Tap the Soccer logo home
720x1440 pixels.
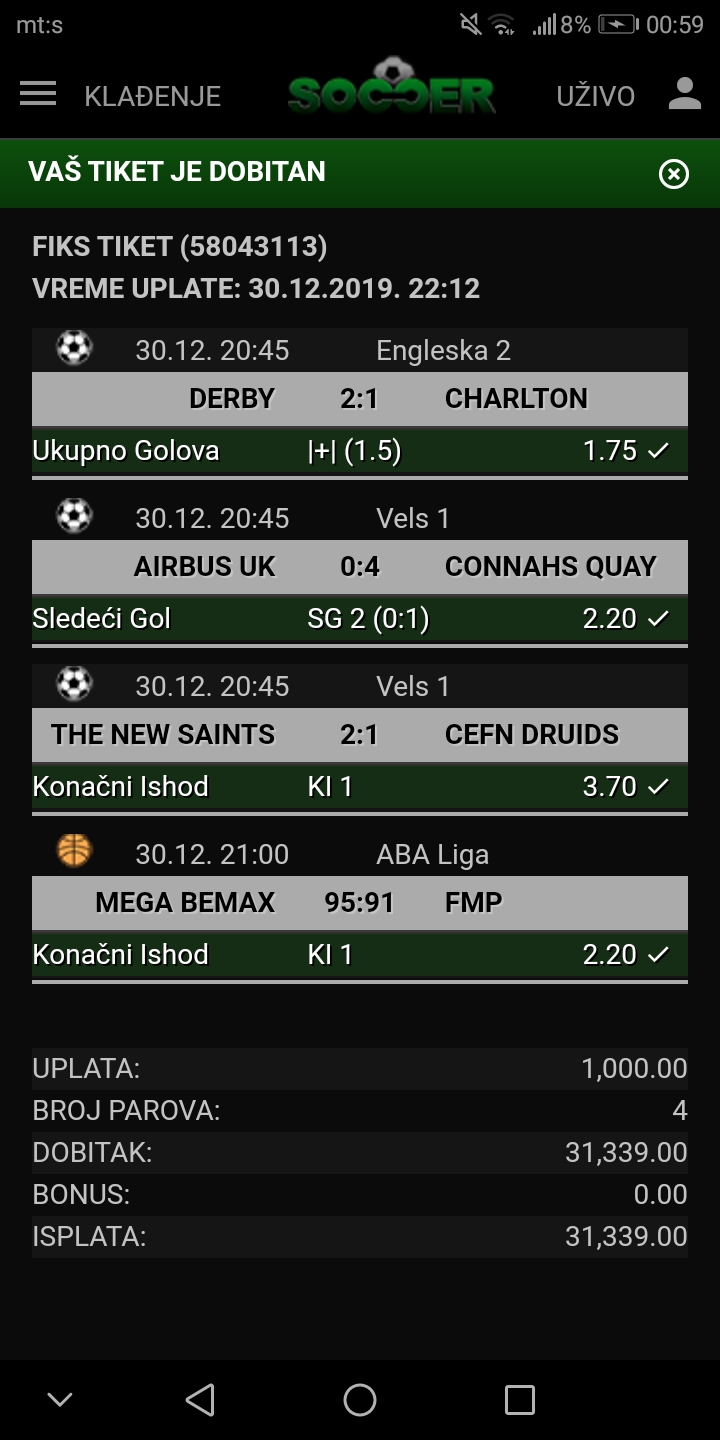[391, 88]
